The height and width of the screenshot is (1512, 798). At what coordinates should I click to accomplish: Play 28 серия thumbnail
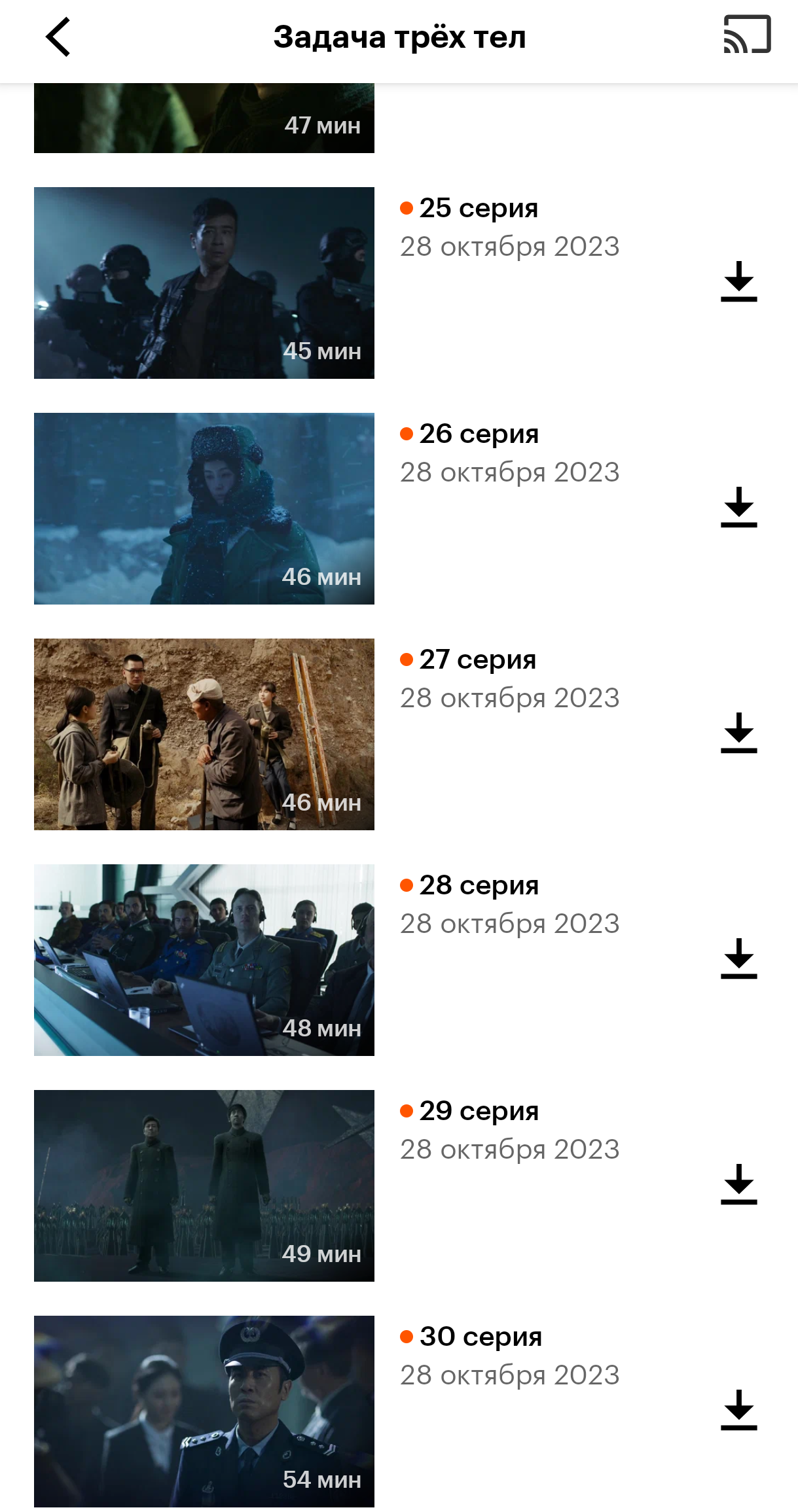click(x=204, y=960)
